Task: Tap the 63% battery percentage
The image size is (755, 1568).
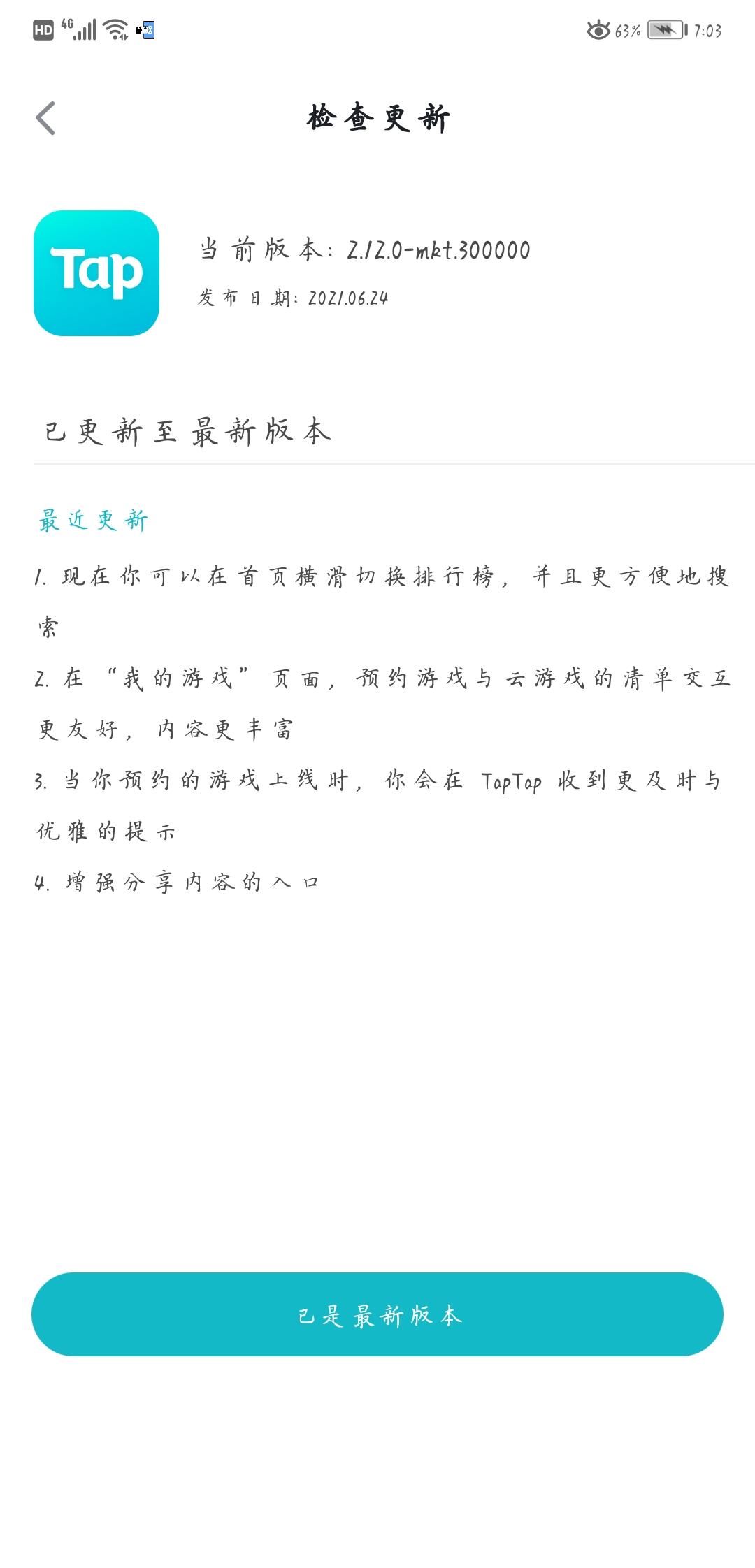Action: [x=628, y=29]
